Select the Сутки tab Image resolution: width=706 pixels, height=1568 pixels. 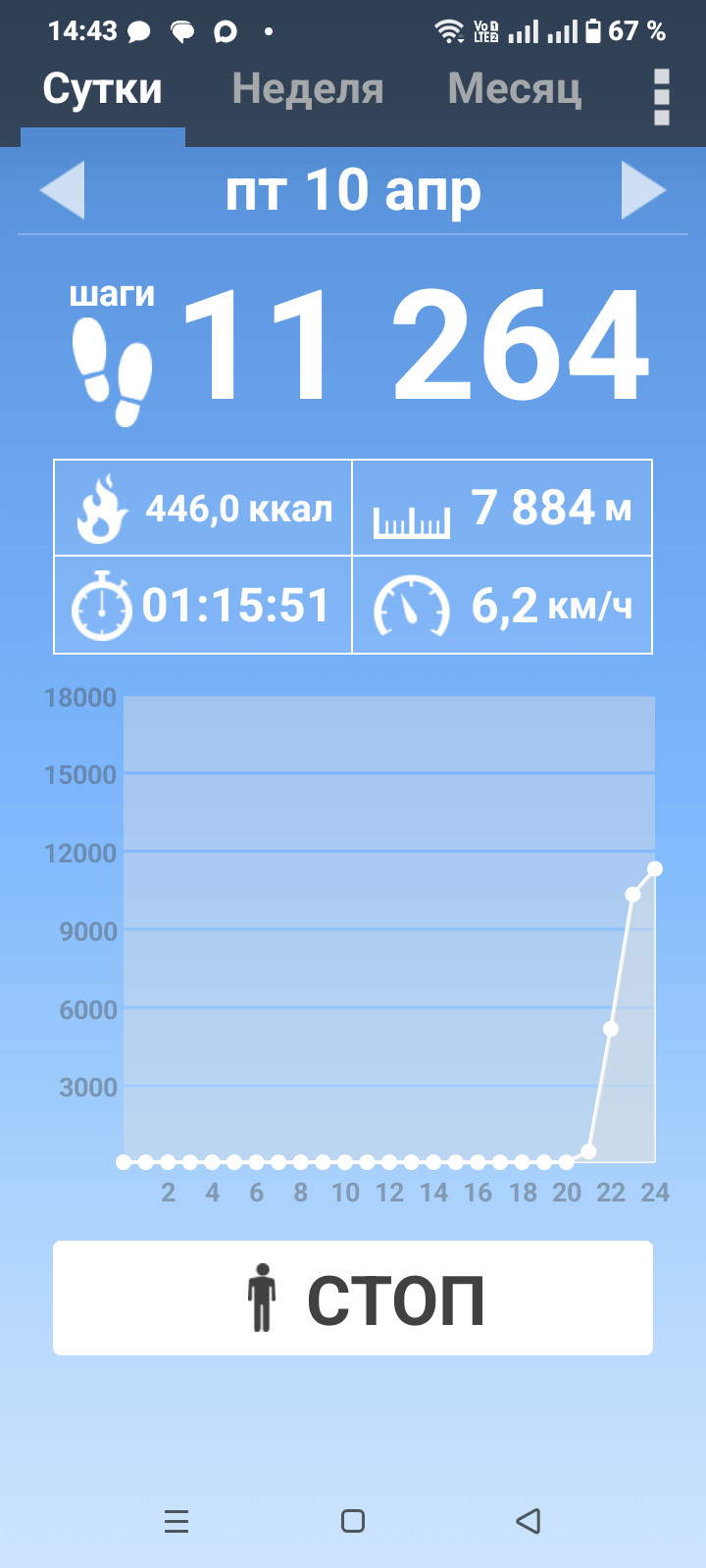(x=103, y=89)
